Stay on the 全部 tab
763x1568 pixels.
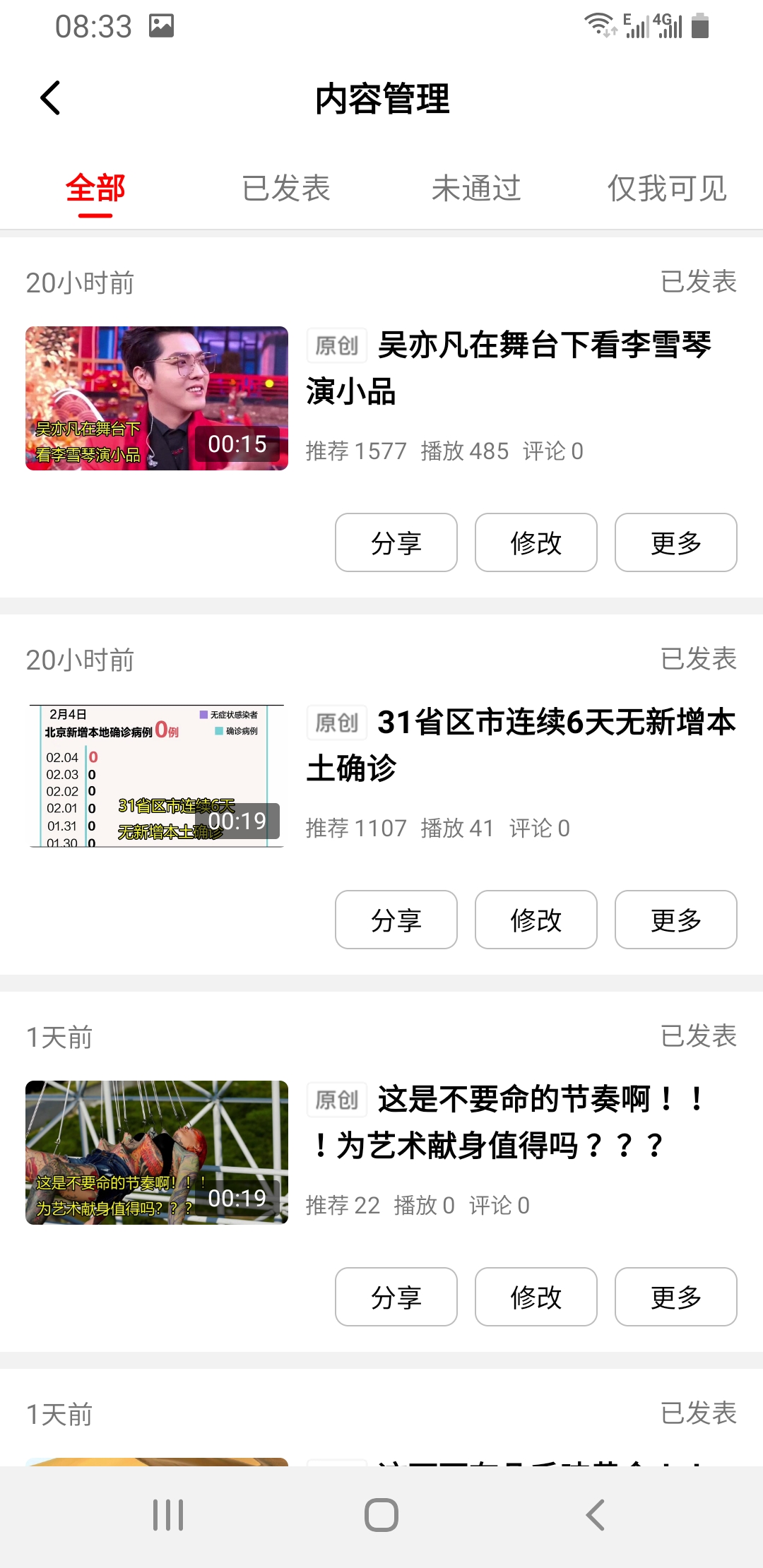(x=95, y=188)
